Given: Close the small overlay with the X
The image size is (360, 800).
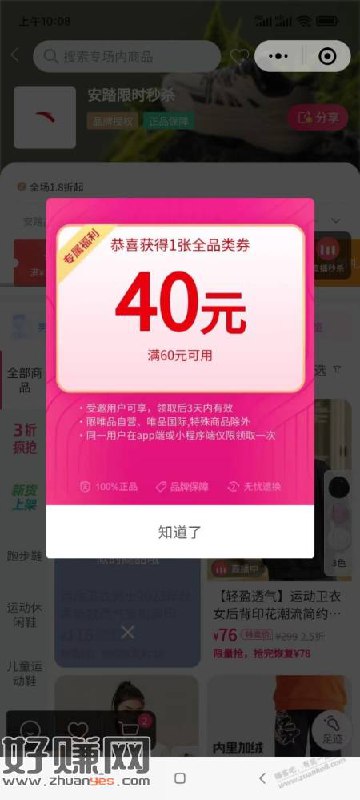Looking at the screenshot, I should point(127,633).
